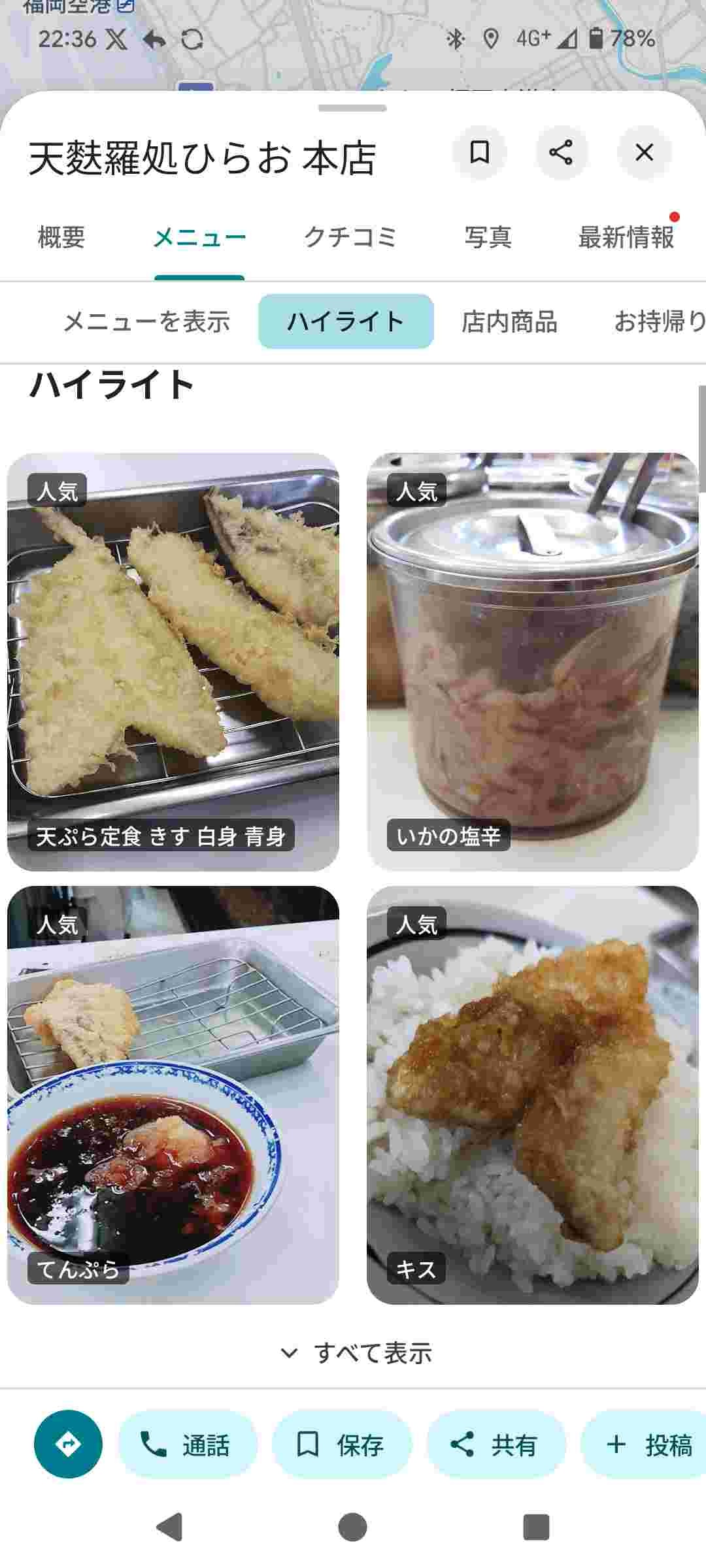The width and height of the screenshot is (706, 1568).
Task: Select the お持帰り chip
Action: tap(659, 321)
